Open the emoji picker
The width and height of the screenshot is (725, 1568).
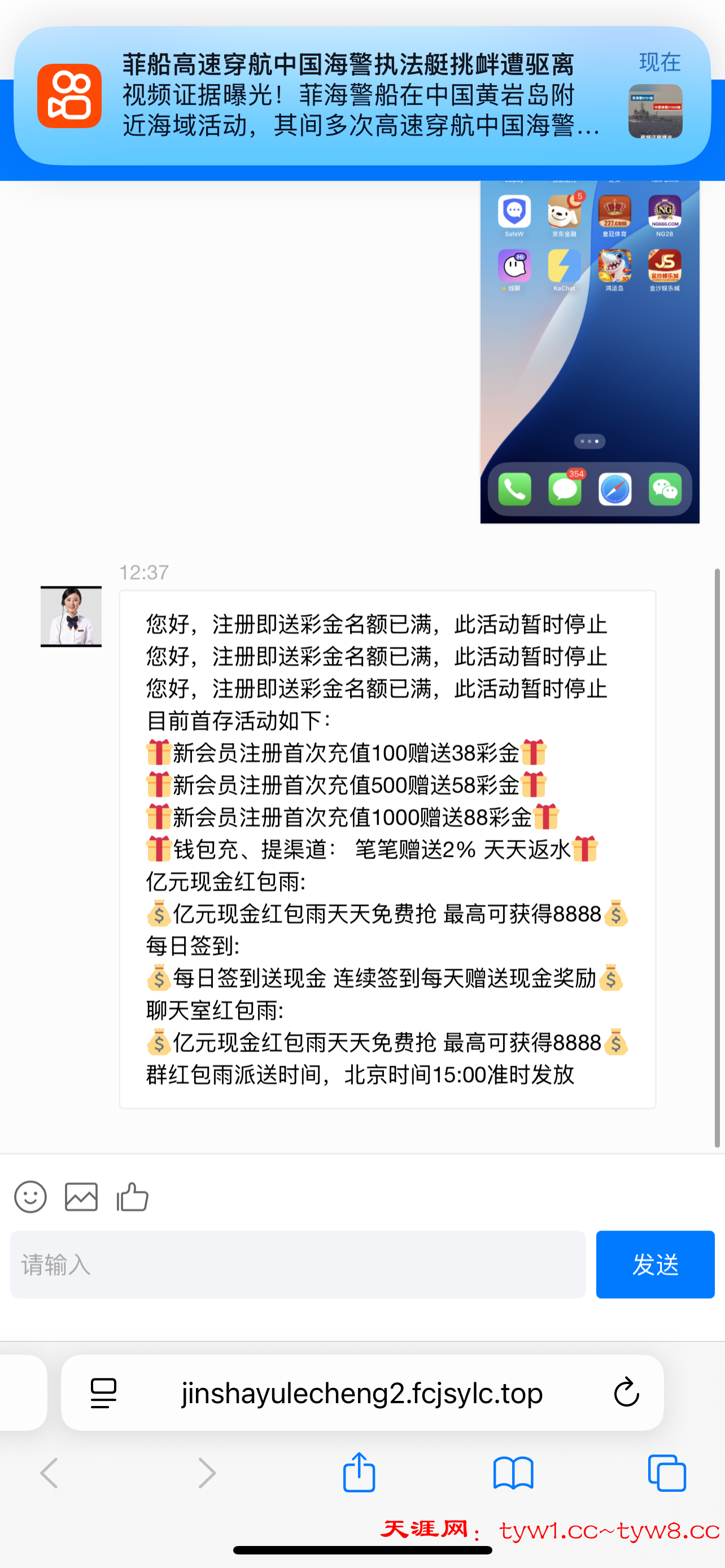30,1197
